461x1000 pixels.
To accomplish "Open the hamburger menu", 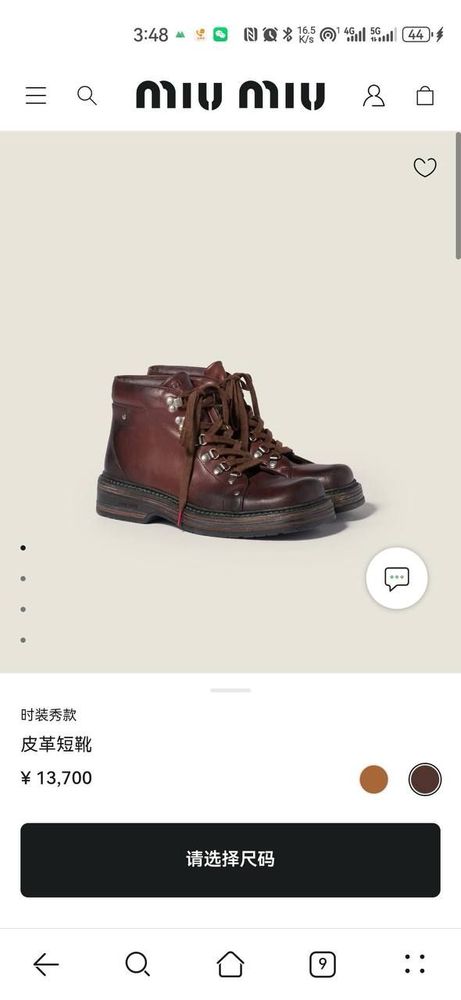I will coord(36,96).
